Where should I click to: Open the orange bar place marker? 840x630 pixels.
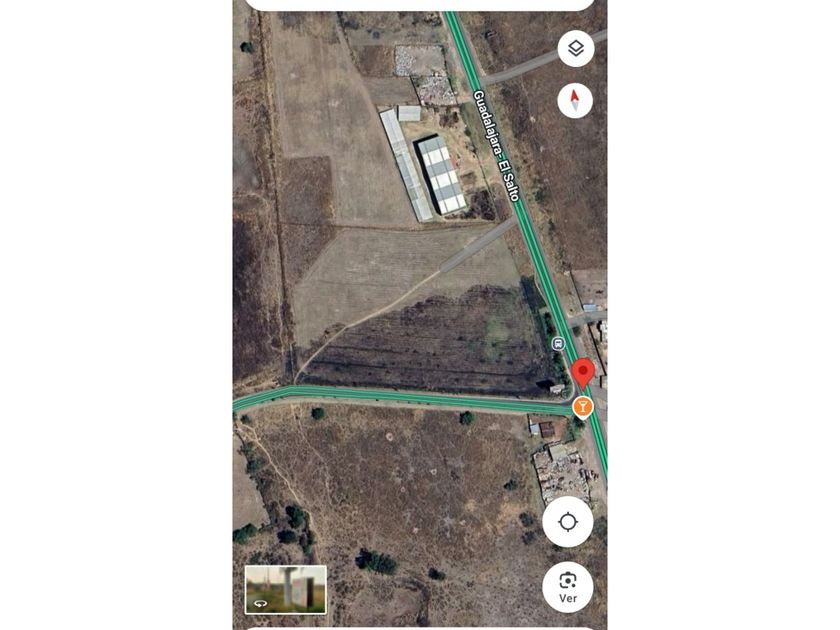pyautogui.click(x=582, y=407)
